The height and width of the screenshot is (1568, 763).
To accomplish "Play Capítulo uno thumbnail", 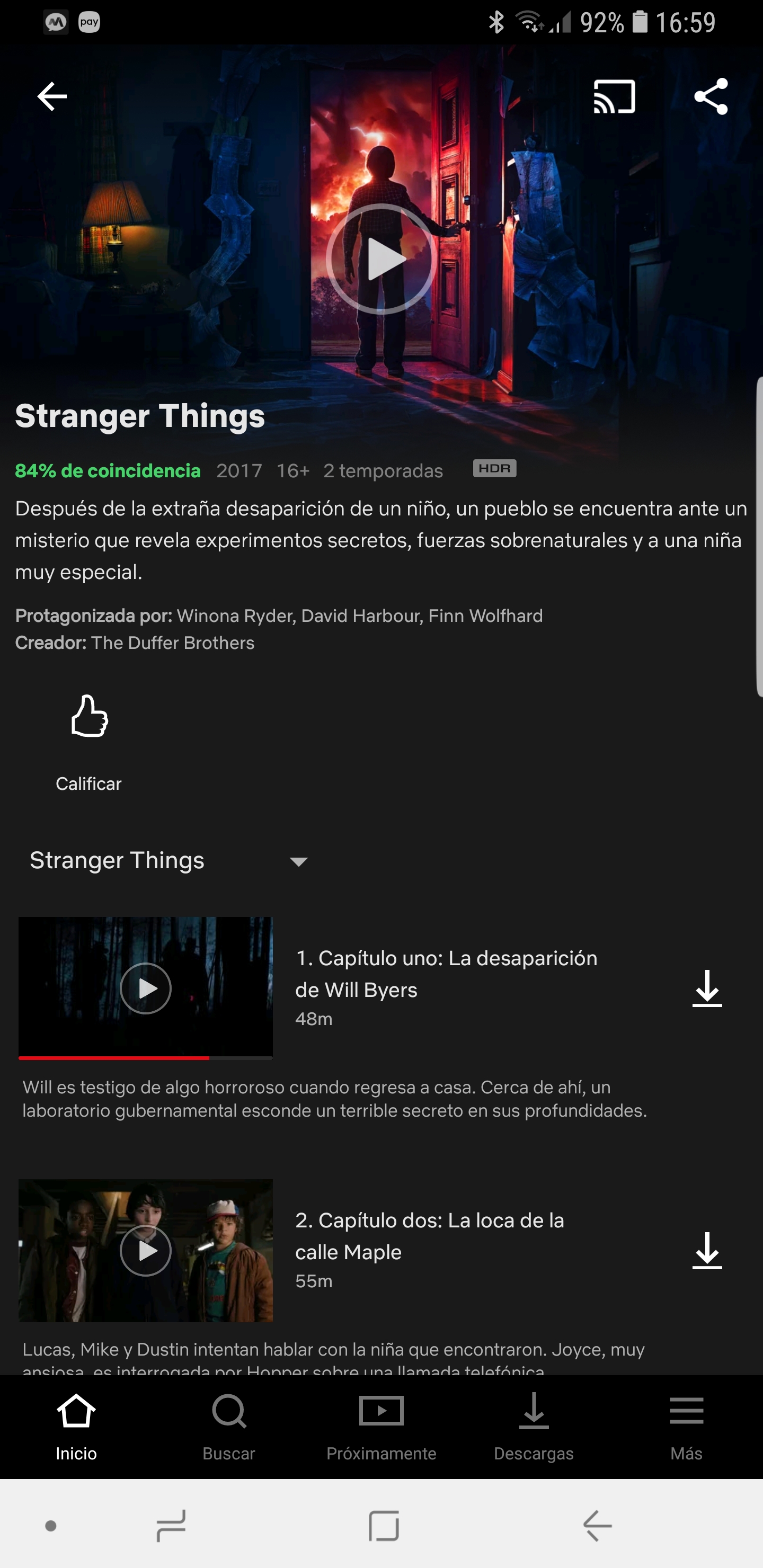I will (x=146, y=988).
